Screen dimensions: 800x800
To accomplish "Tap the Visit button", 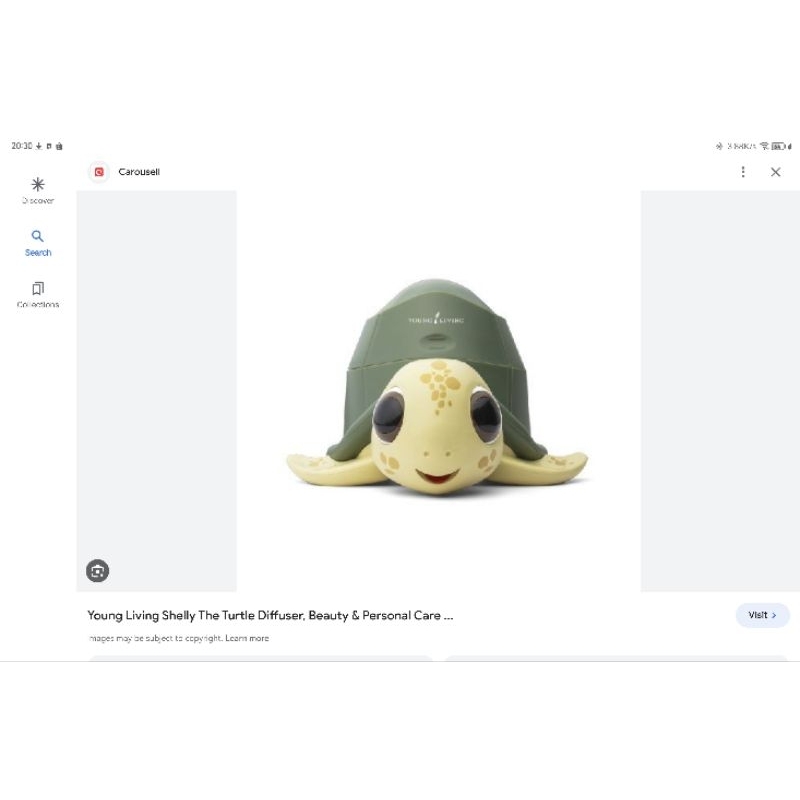I will coord(762,615).
